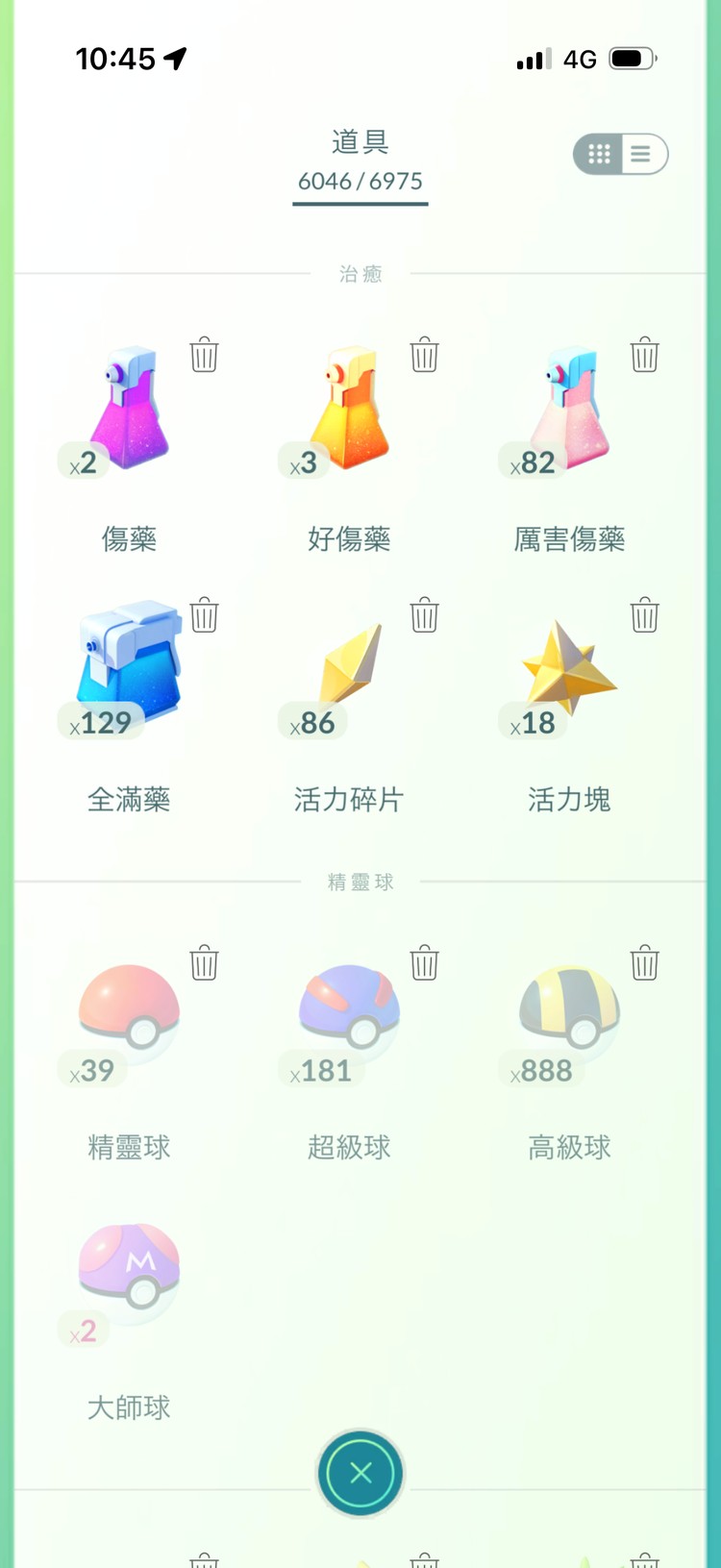Screen dimensions: 721x1568
Task: Tap the trash icon beside 超級球
Action: (425, 962)
